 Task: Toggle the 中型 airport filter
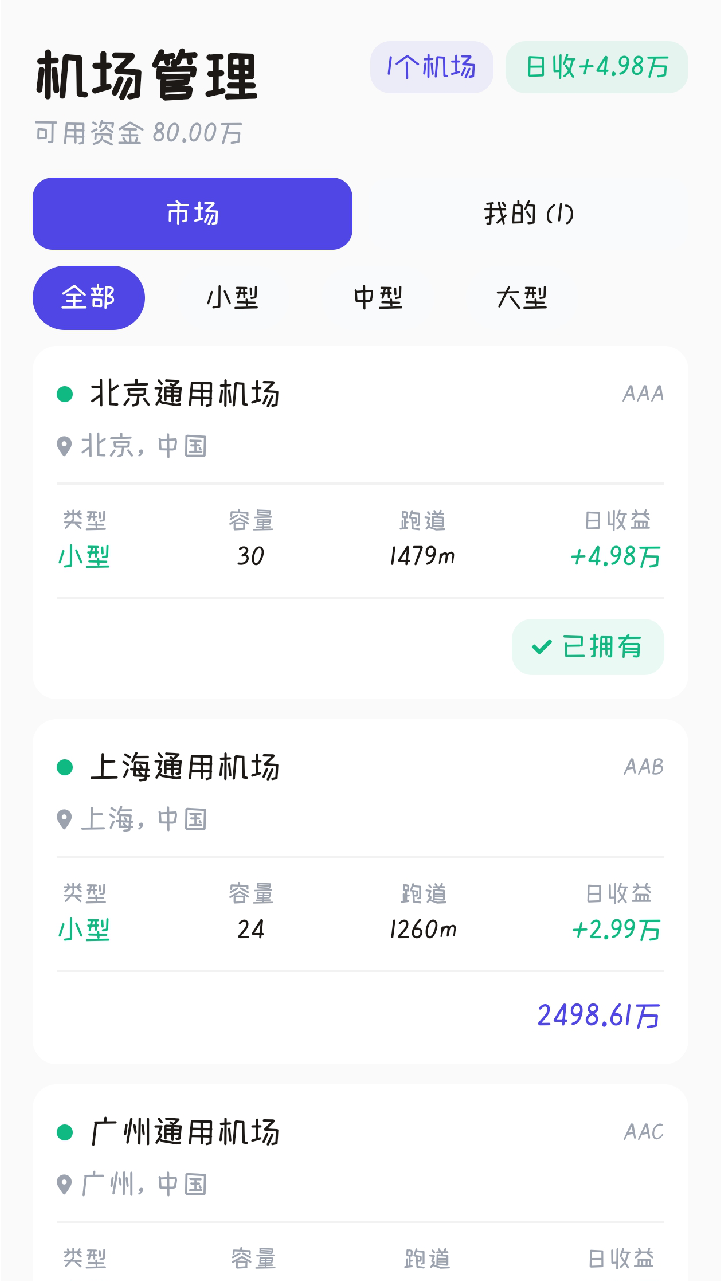(x=377, y=297)
